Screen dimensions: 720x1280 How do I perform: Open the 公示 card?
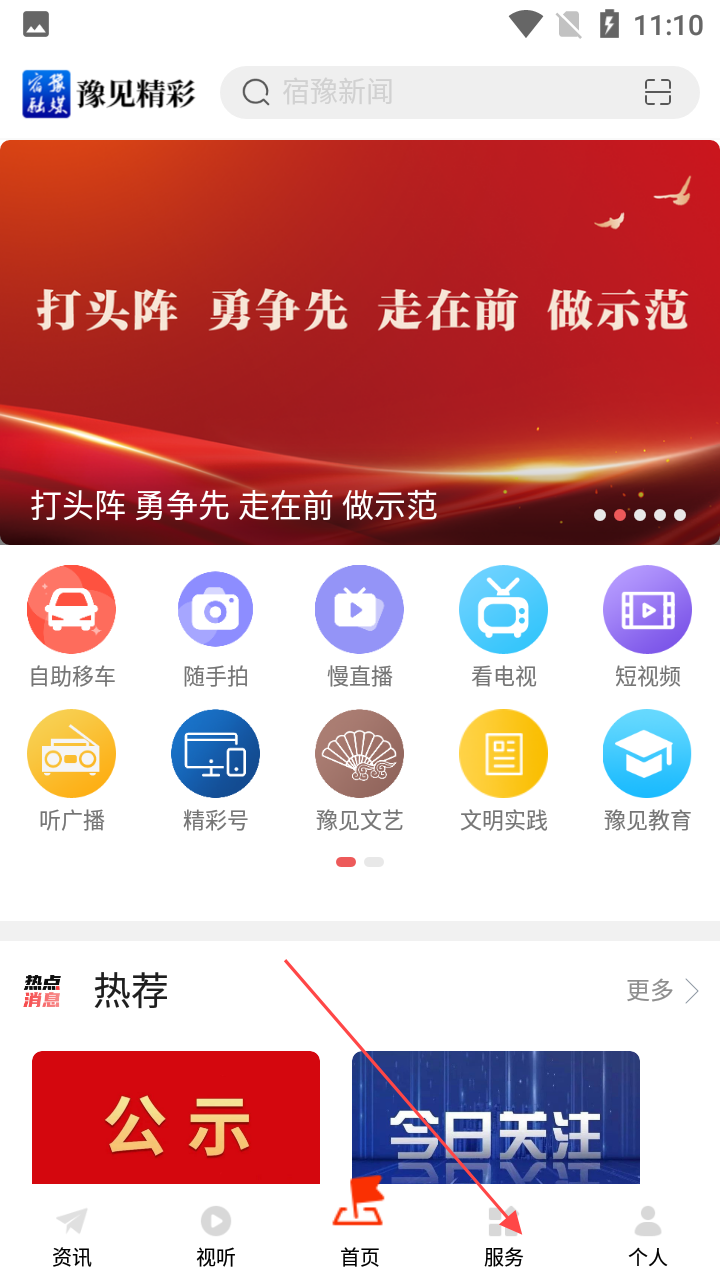click(x=176, y=1117)
